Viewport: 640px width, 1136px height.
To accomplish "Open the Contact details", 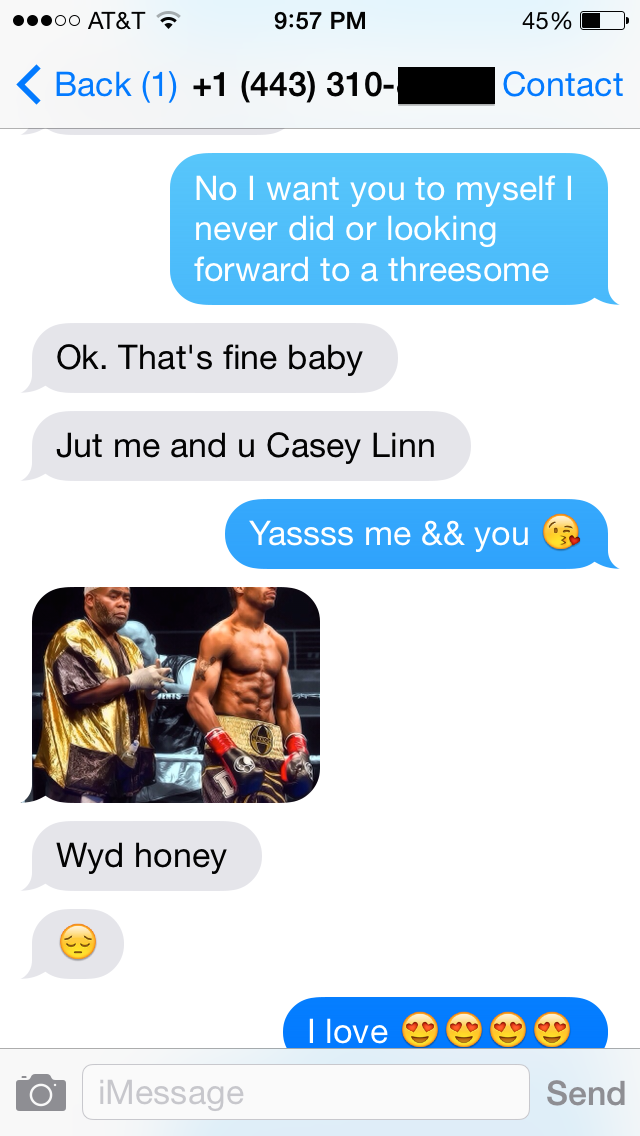I will pyautogui.click(x=562, y=86).
